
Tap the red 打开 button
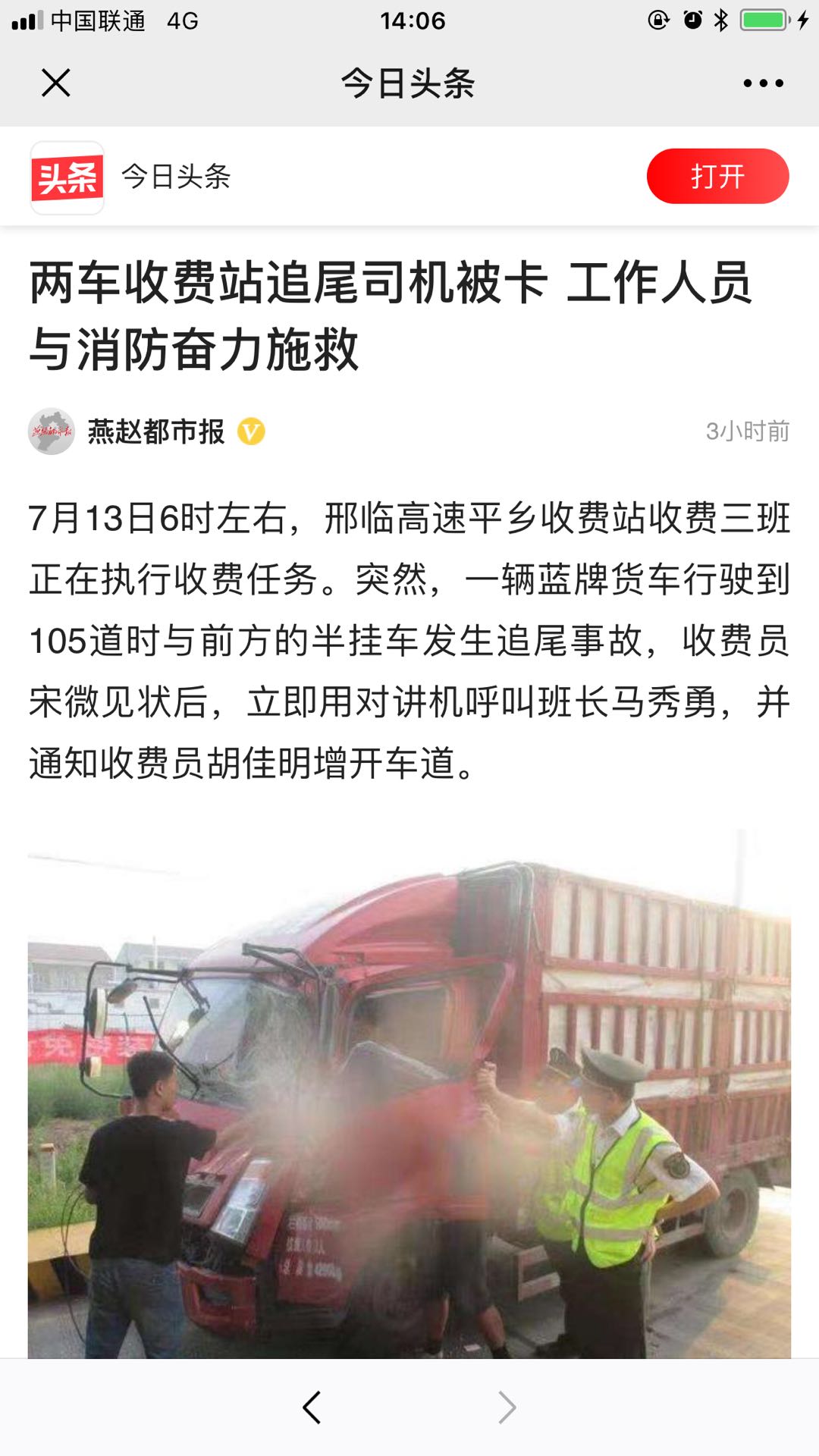tap(717, 176)
